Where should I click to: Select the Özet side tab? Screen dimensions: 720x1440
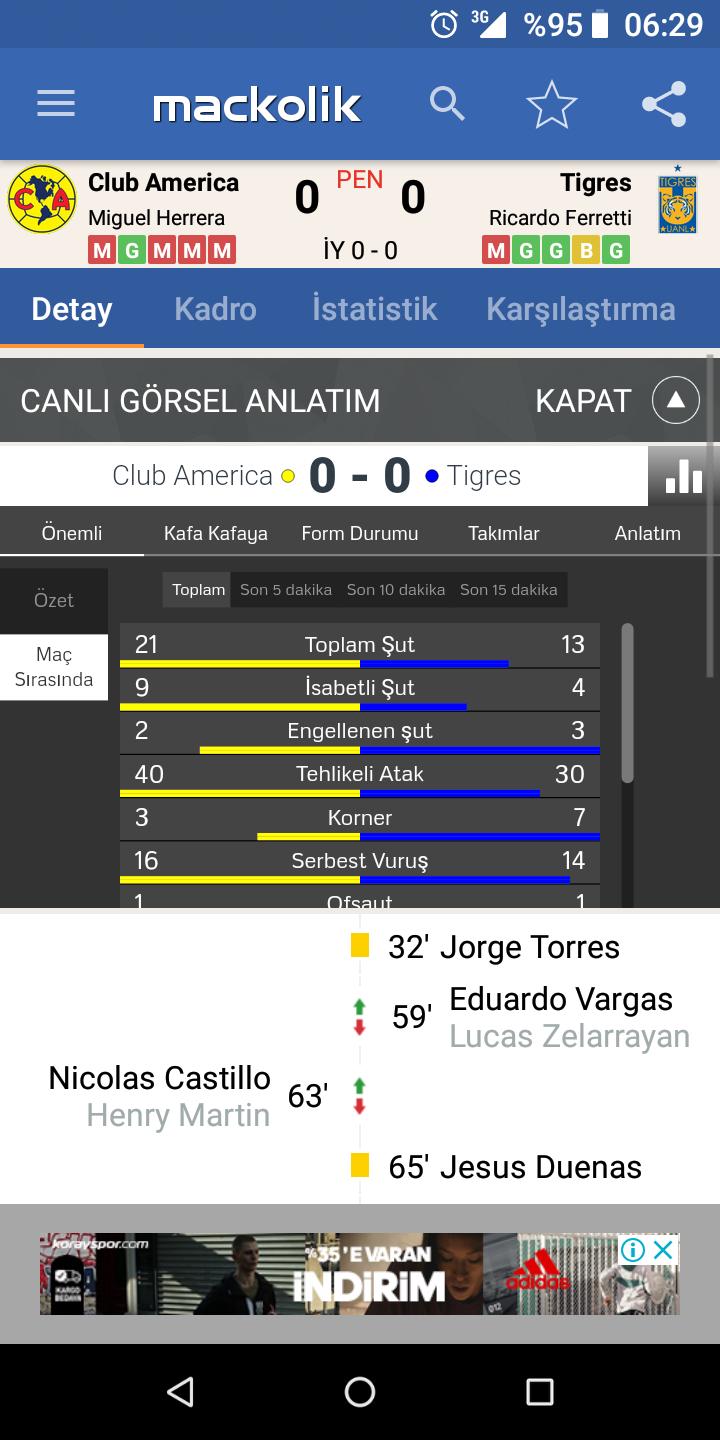click(54, 600)
